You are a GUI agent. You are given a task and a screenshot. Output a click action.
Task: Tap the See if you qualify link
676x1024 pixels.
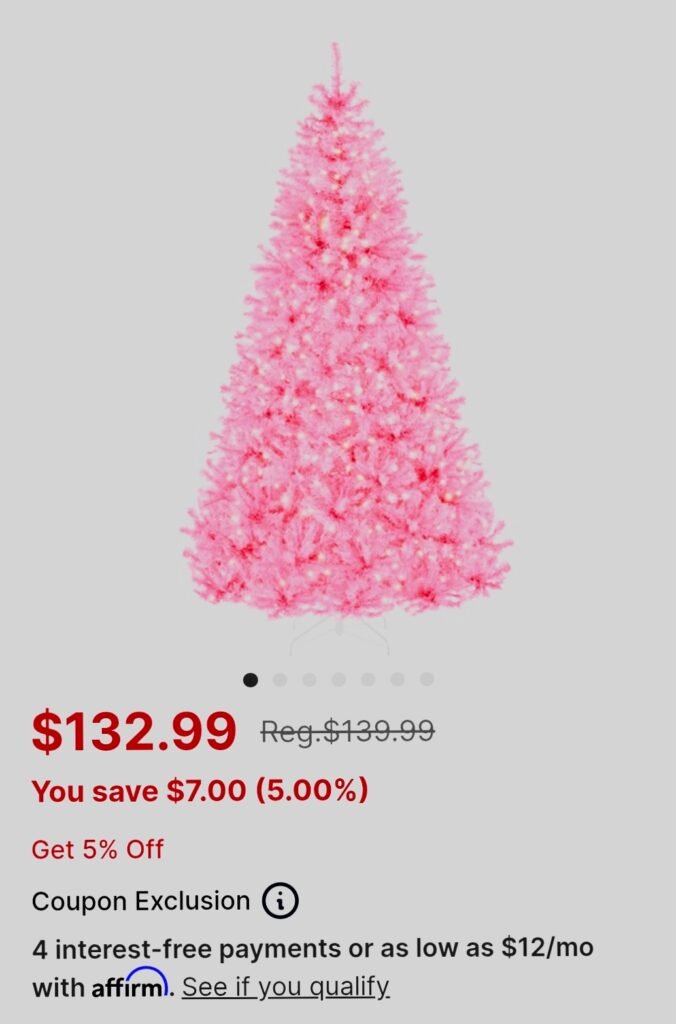(285, 987)
